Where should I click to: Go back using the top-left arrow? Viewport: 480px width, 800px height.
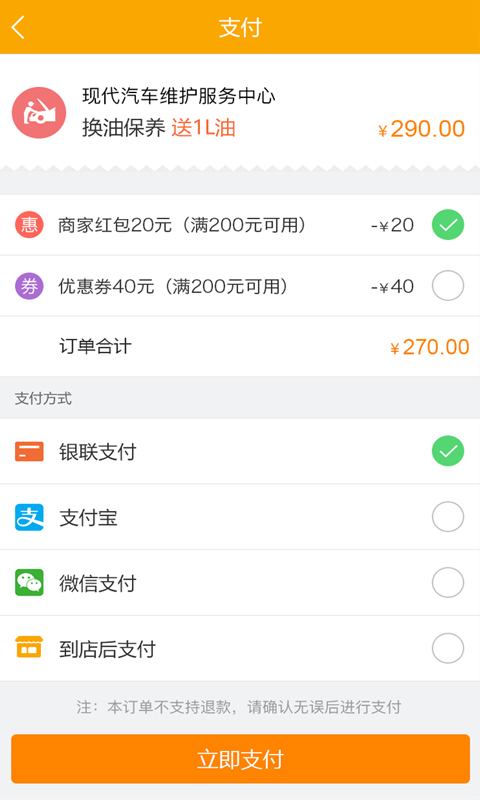pos(18,27)
